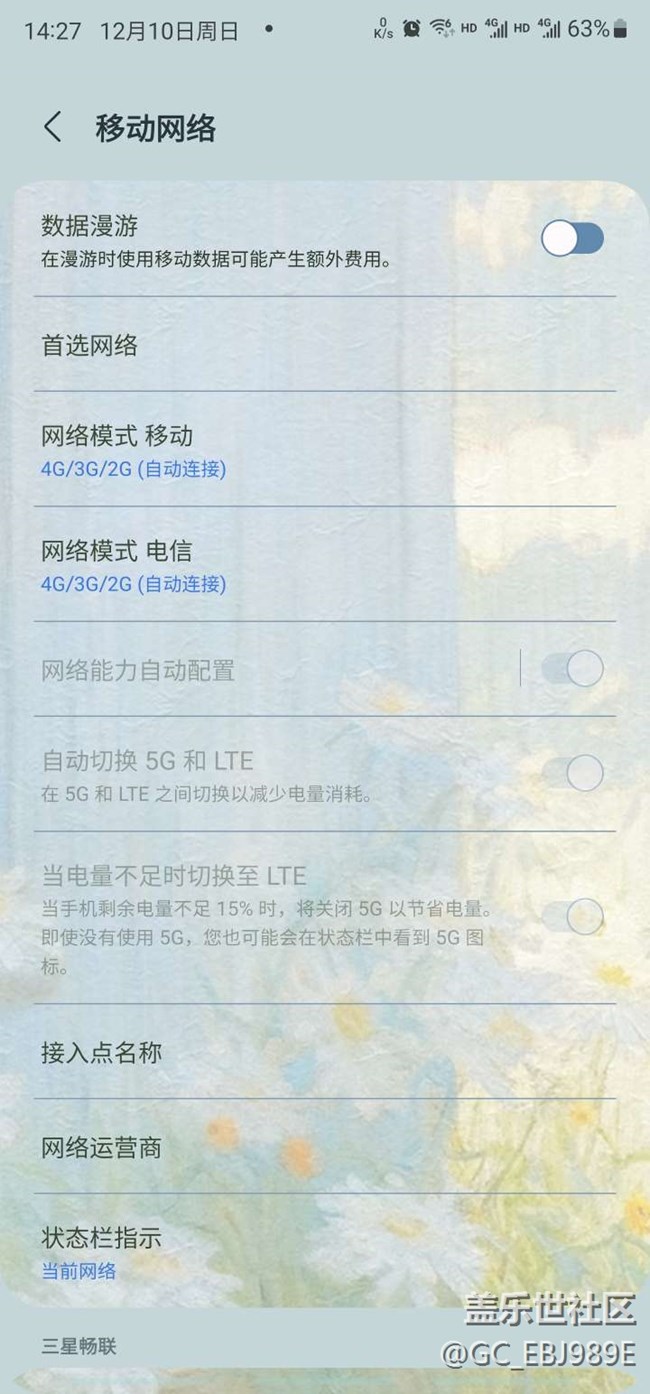Screen dimensions: 650x1394
Task: Toggle the 数据漫游 switch
Action: 572,238
